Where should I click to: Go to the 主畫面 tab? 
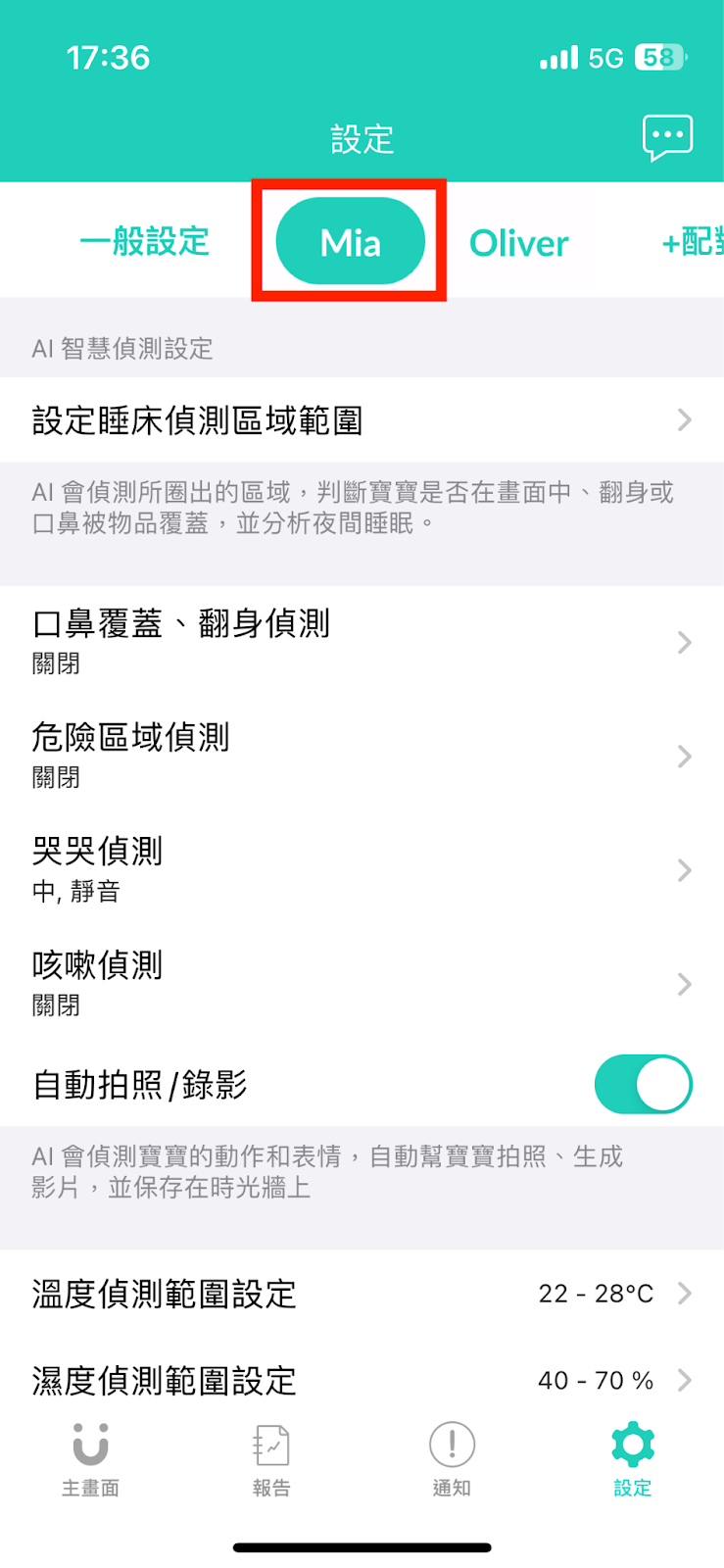tap(90, 1460)
